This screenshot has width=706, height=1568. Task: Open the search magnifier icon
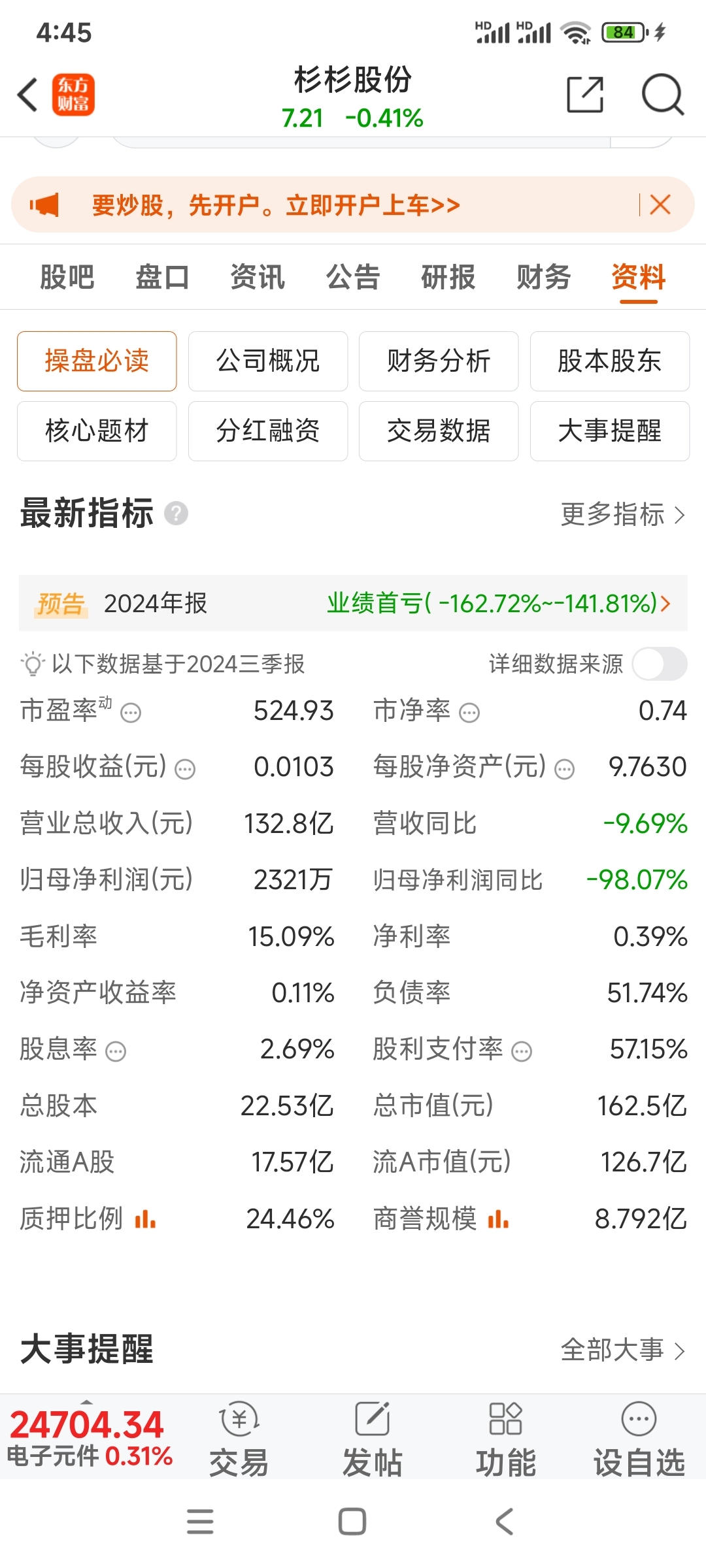[662, 95]
